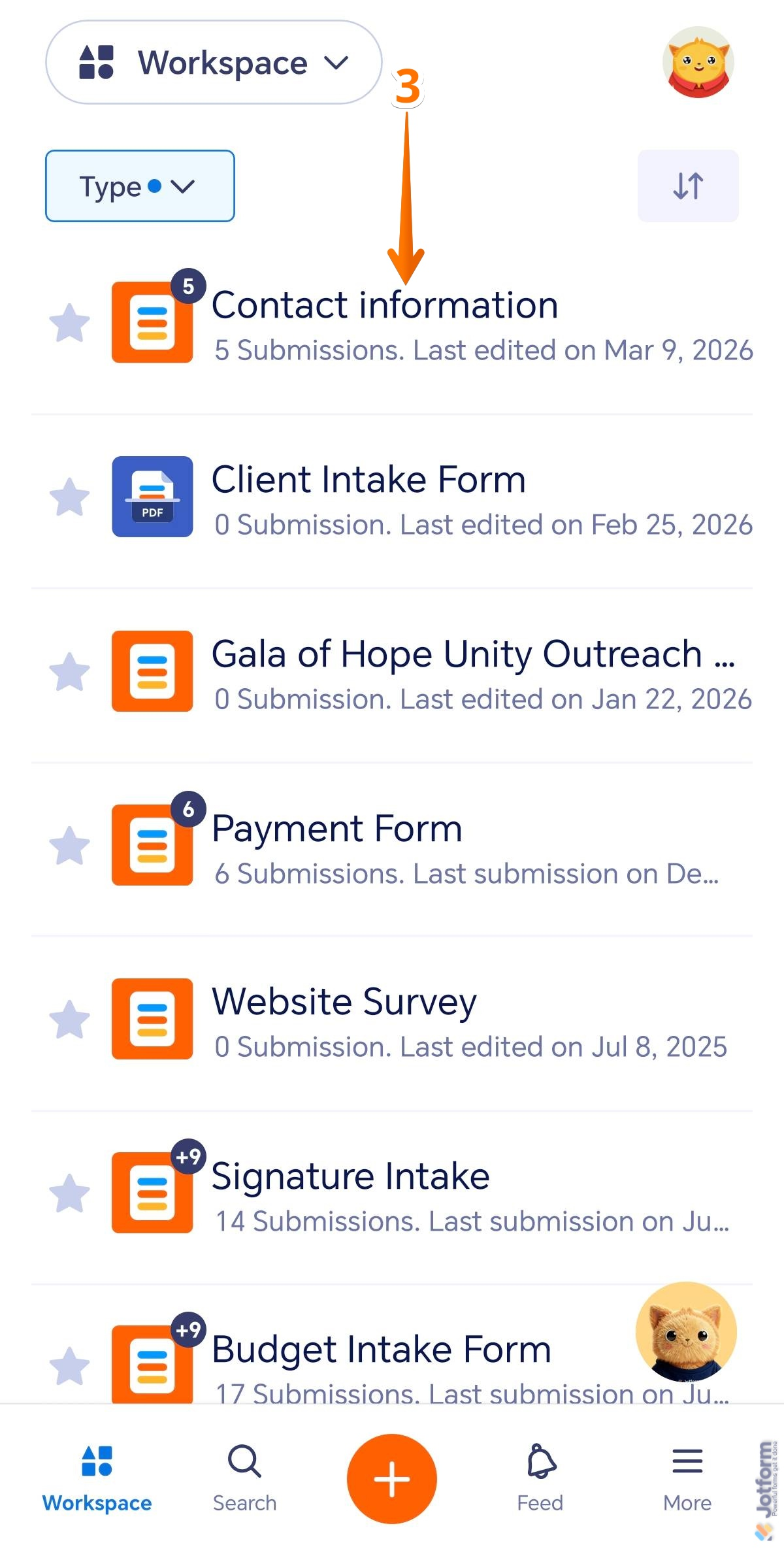
Task: Switch to the Feed tab
Action: coord(538,1464)
